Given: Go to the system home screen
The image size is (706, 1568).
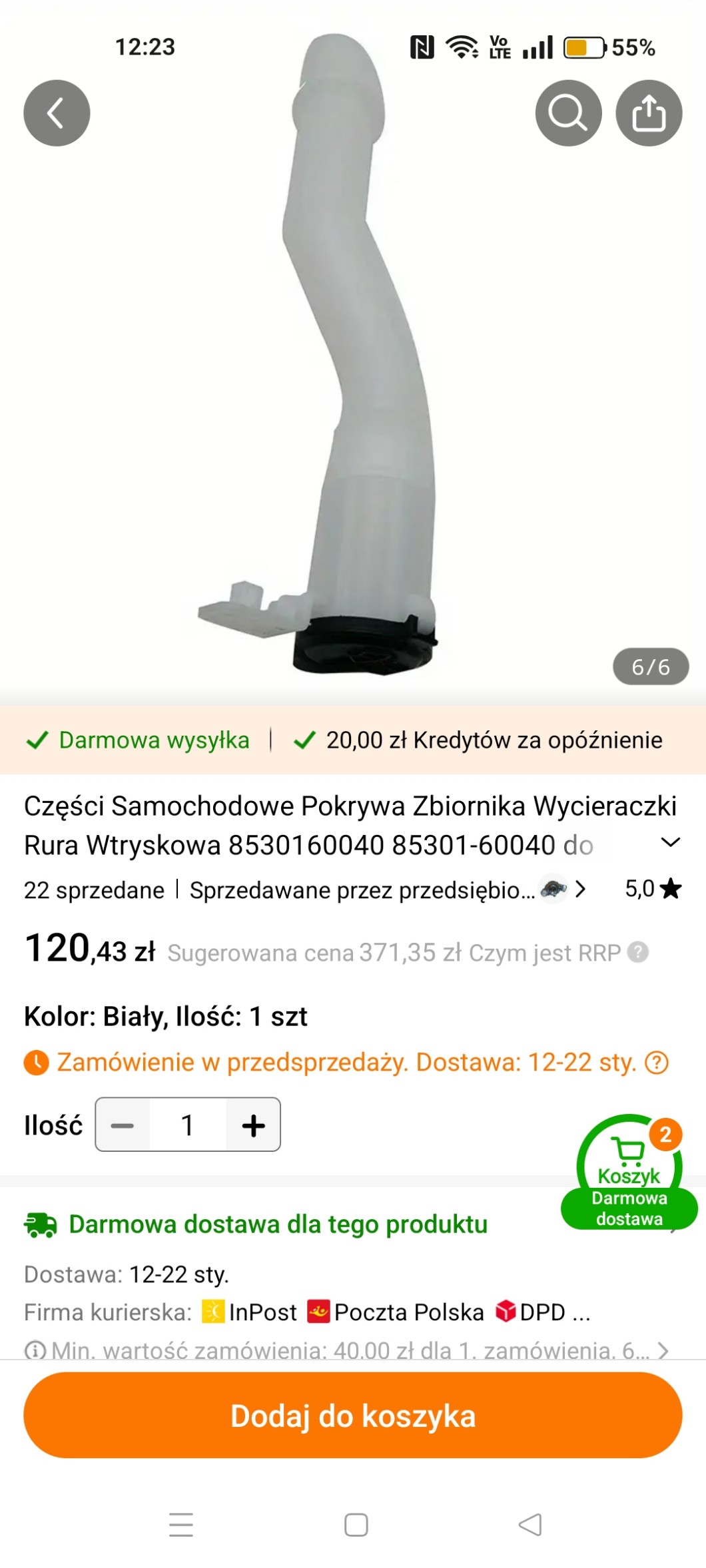Looking at the screenshot, I should tap(356, 1525).
